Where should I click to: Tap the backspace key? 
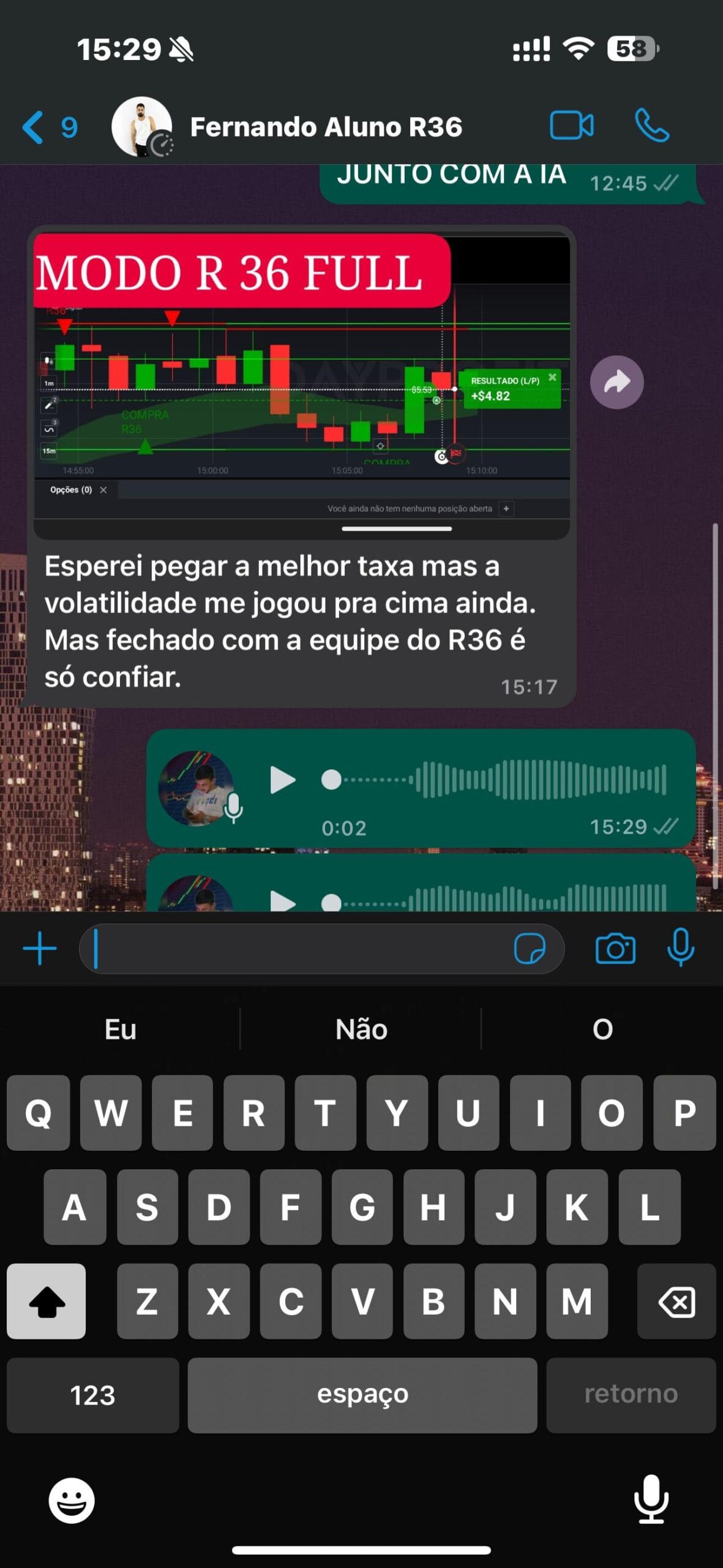coord(676,1301)
